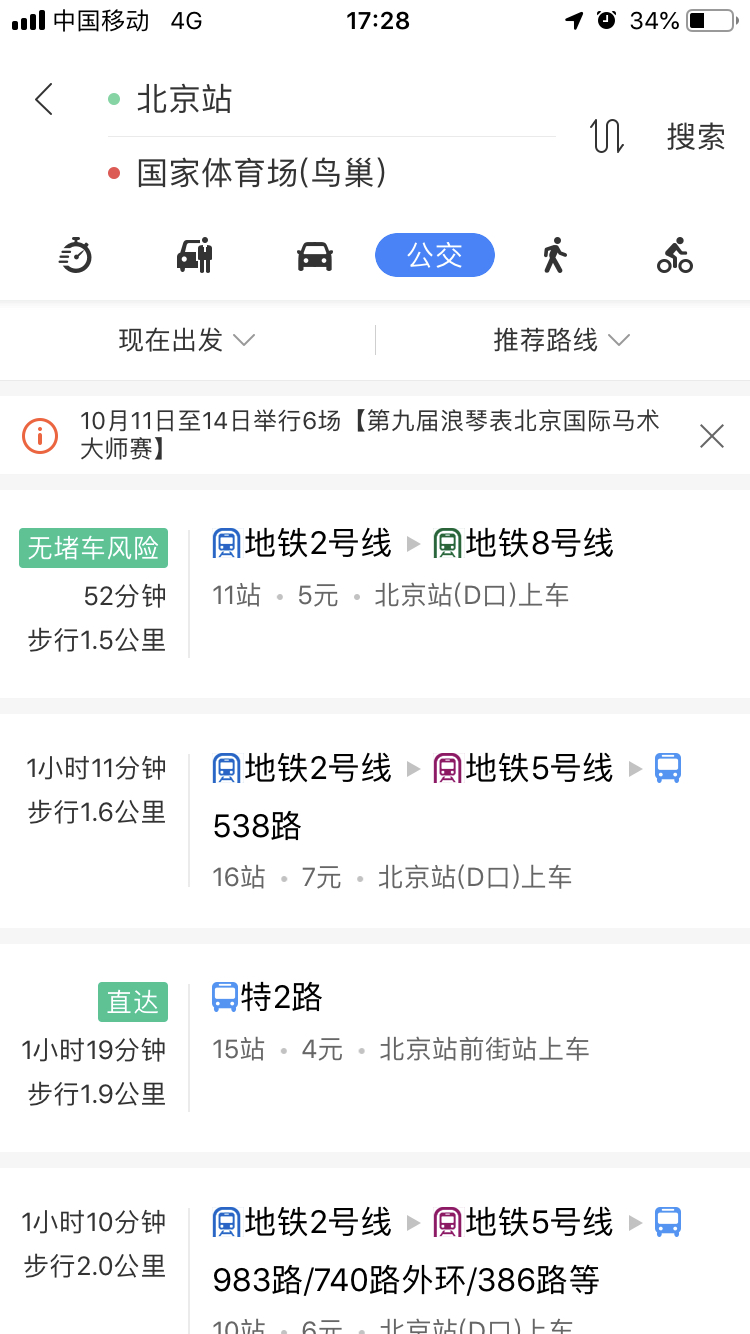
Task: Go back with the top-left arrow
Action: (x=44, y=99)
